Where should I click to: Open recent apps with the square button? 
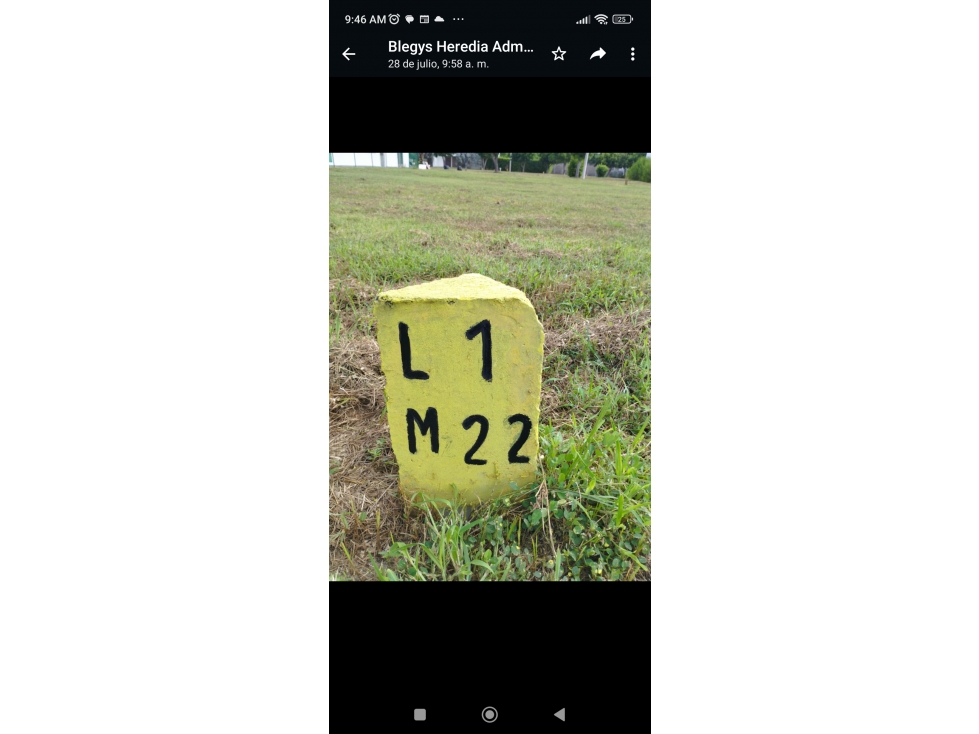coord(420,714)
